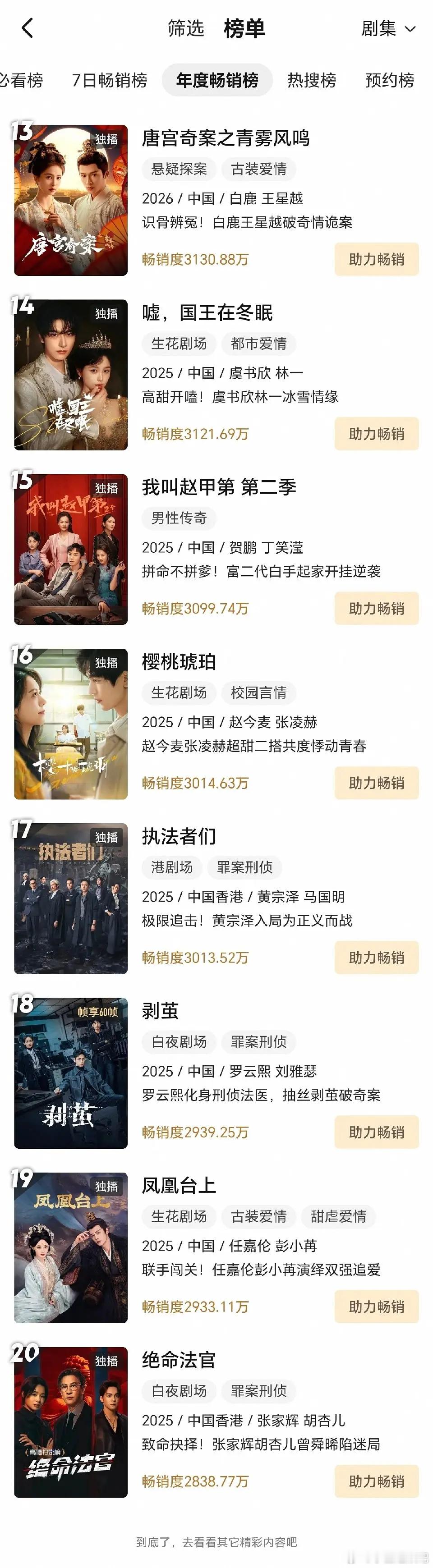Tap 助力畅销 for 绝命法官

pos(376,1481)
